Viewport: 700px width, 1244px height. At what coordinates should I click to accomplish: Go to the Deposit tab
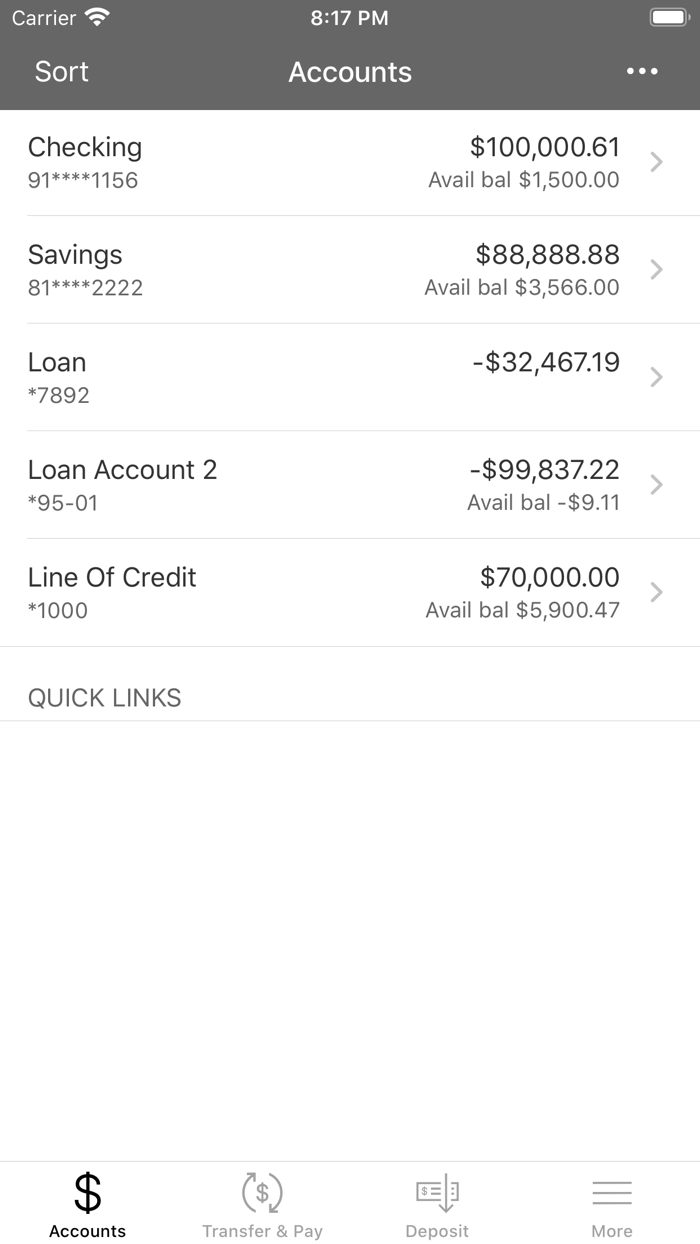[437, 1204]
